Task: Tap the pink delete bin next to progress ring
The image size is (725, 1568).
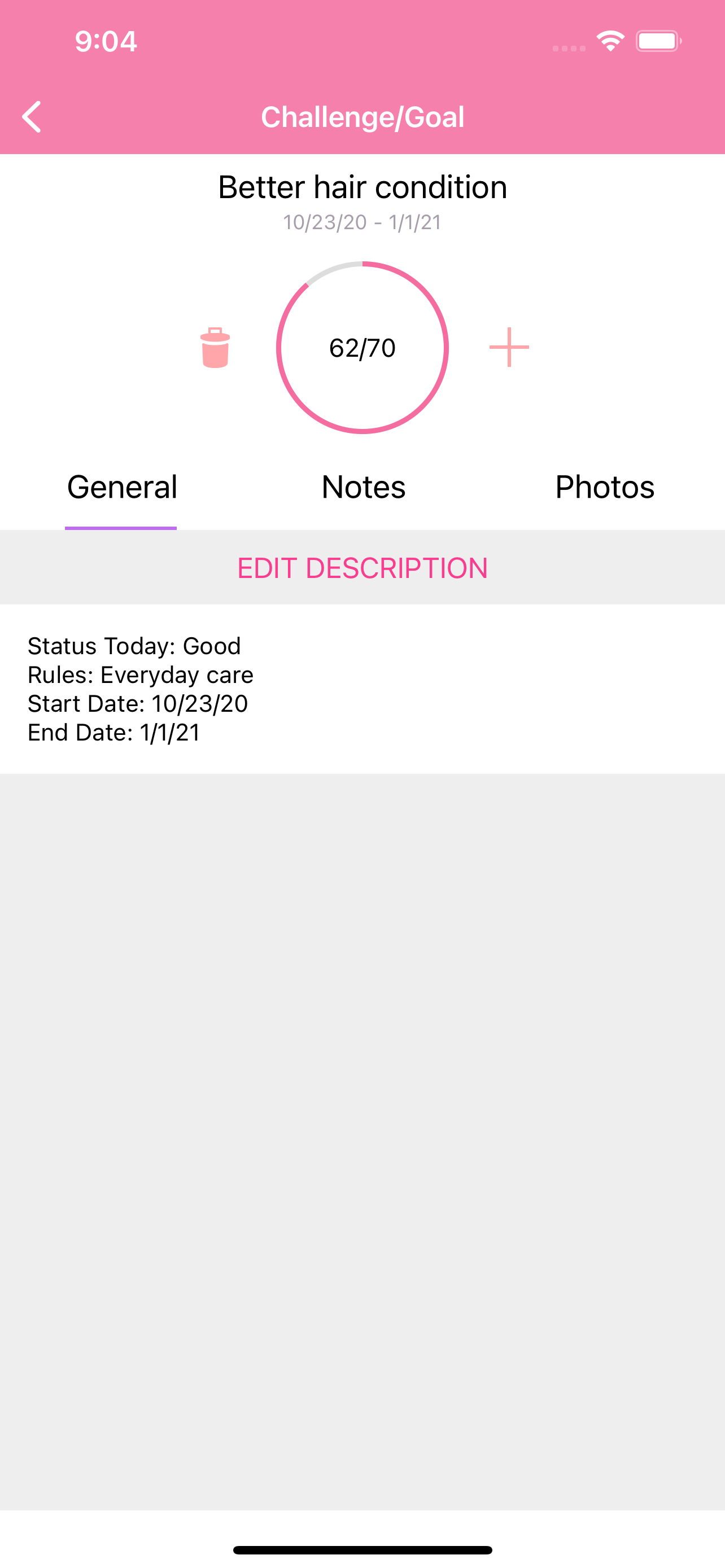Action: tap(214, 348)
